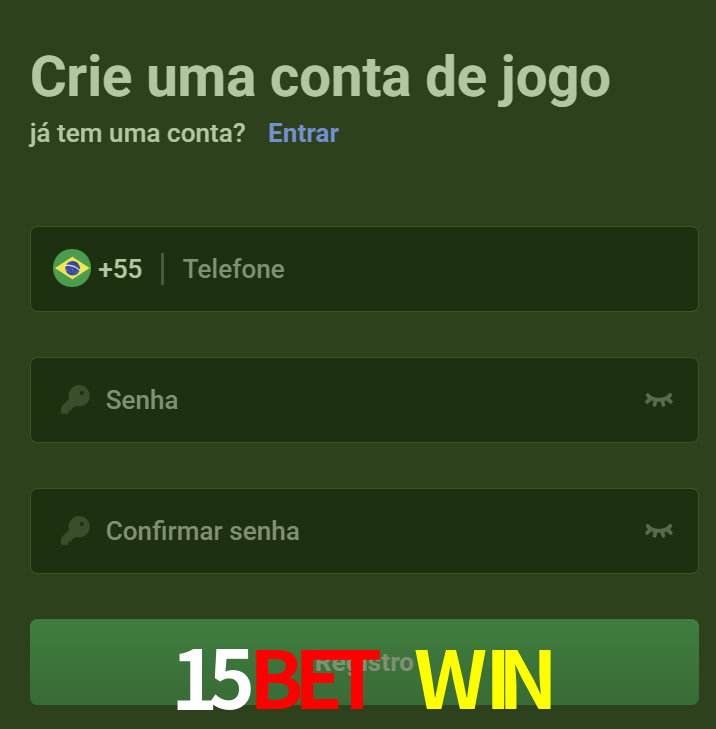
Task: Reveal the Confirmar senha password
Action: [x=658, y=531]
